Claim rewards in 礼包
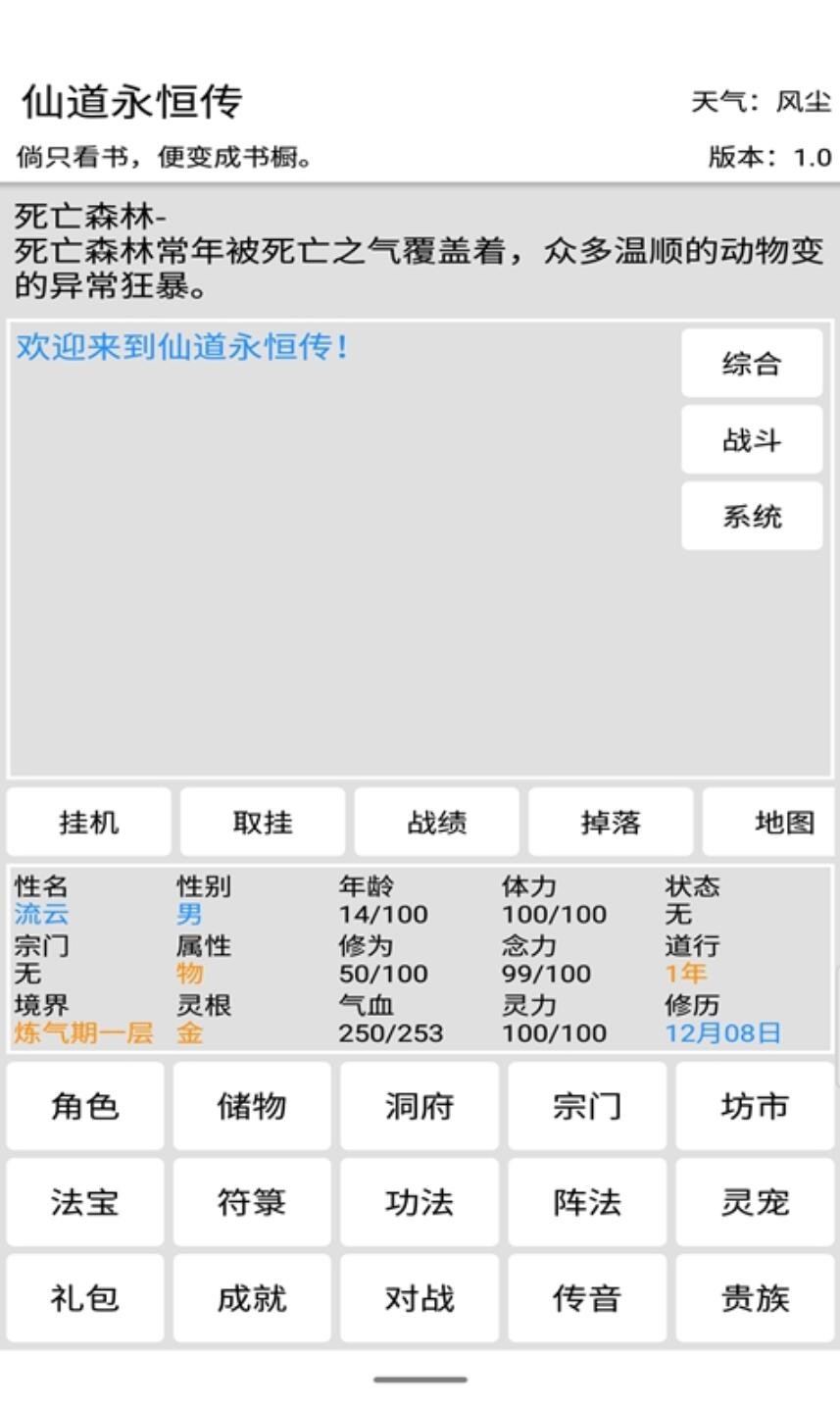 coord(85,1298)
